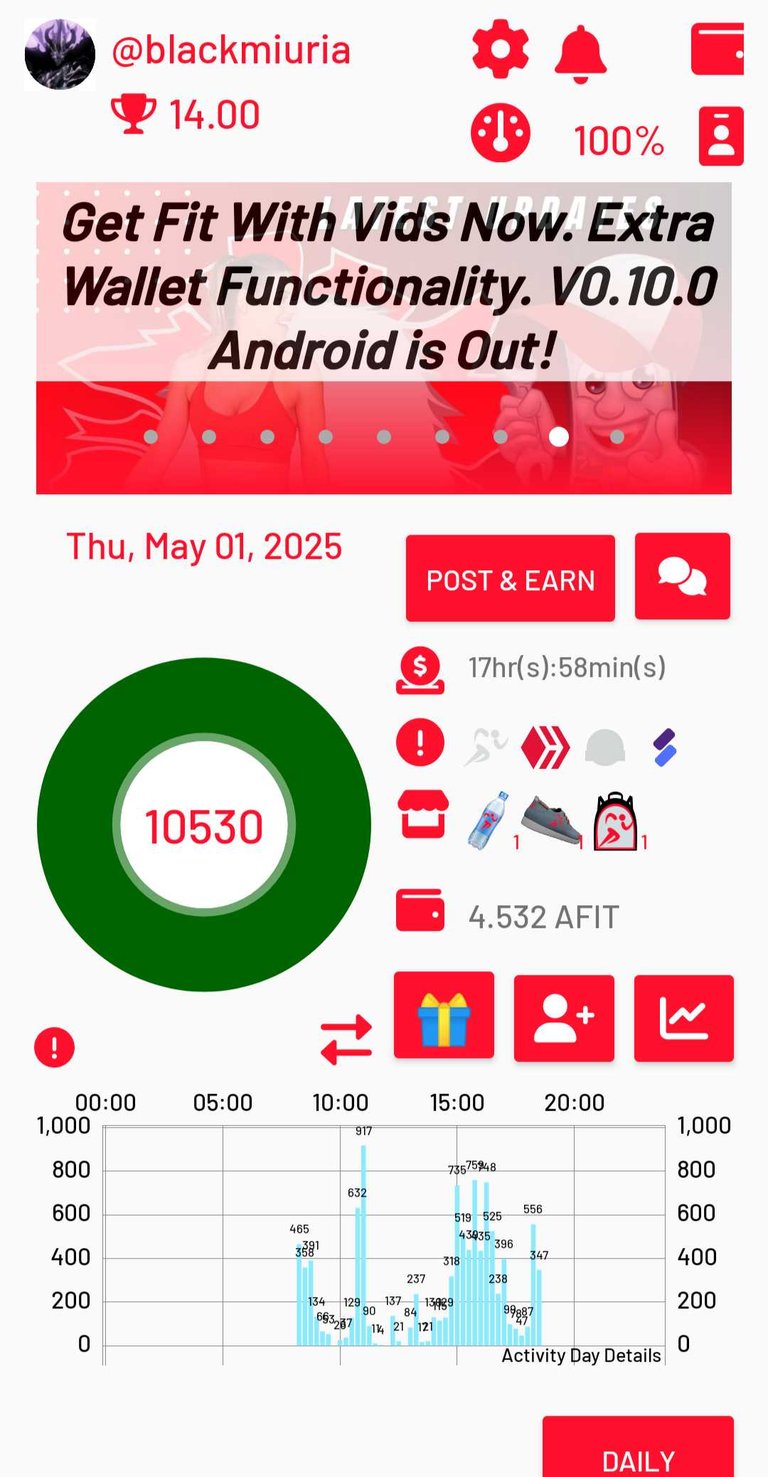Image resolution: width=768 pixels, height=1477 pixels.
Task: Open the chat bubbles button
Action: pyautogui.click(x=682, y=577)
